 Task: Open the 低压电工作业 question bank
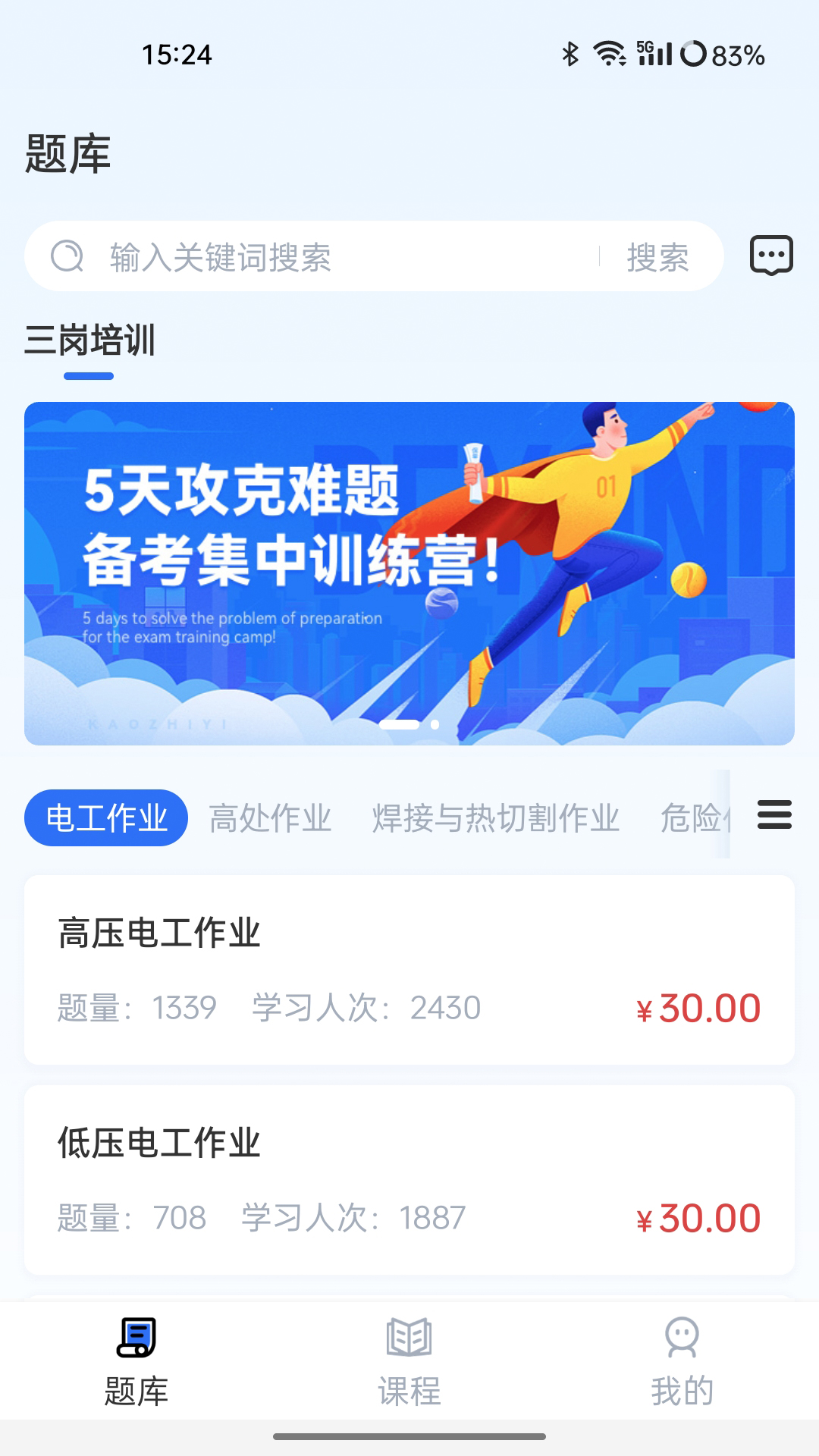click(409, 1179)
